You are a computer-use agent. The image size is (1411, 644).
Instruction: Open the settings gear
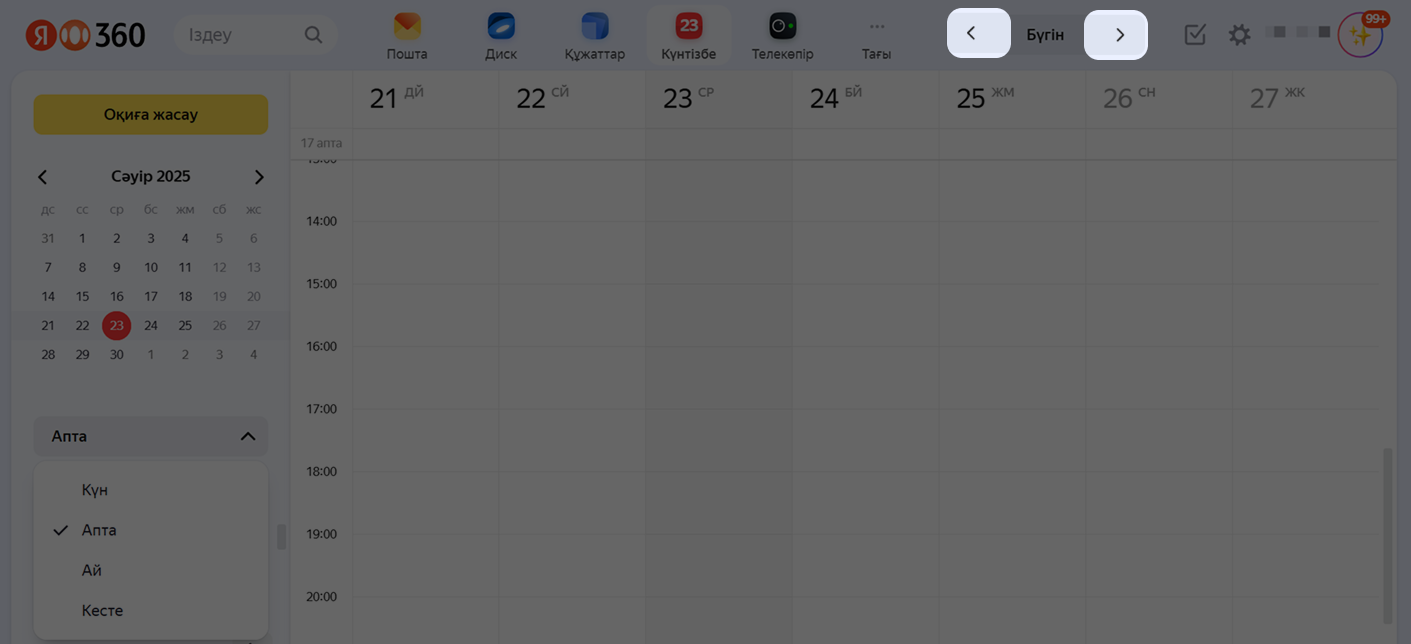coord(1239,35)
